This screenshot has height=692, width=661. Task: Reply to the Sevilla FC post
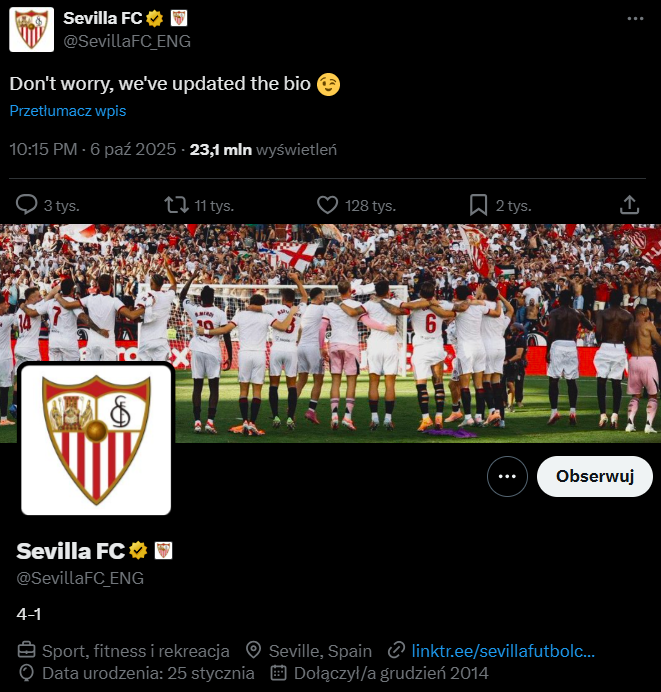pos(27,205)
